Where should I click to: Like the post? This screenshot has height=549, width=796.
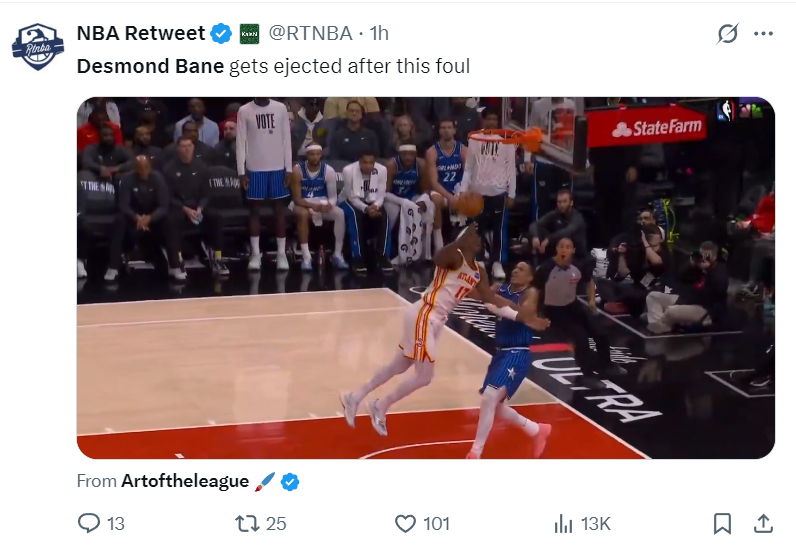(x=405, y=523)
